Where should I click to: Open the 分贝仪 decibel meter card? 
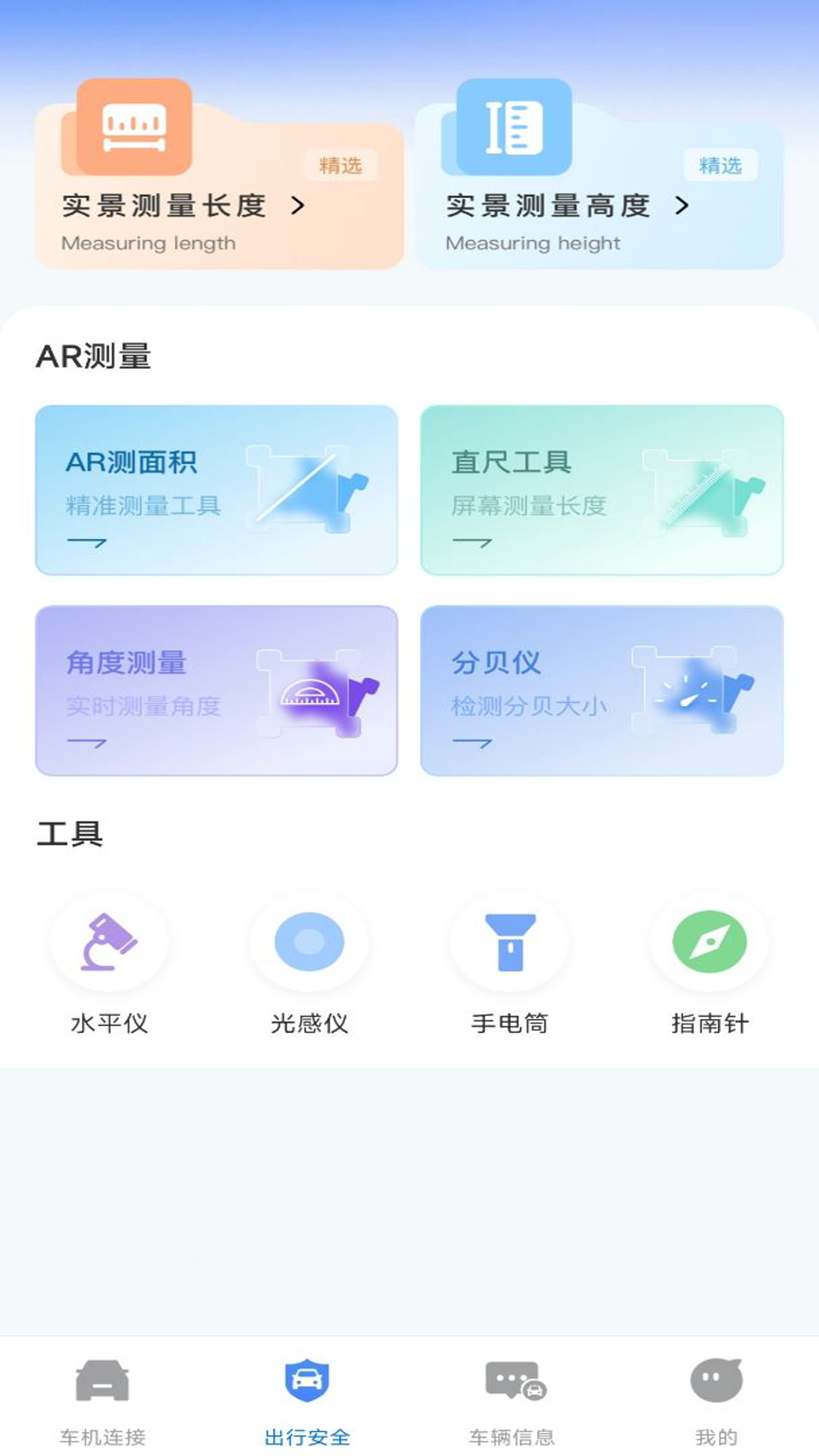point(601,690)
